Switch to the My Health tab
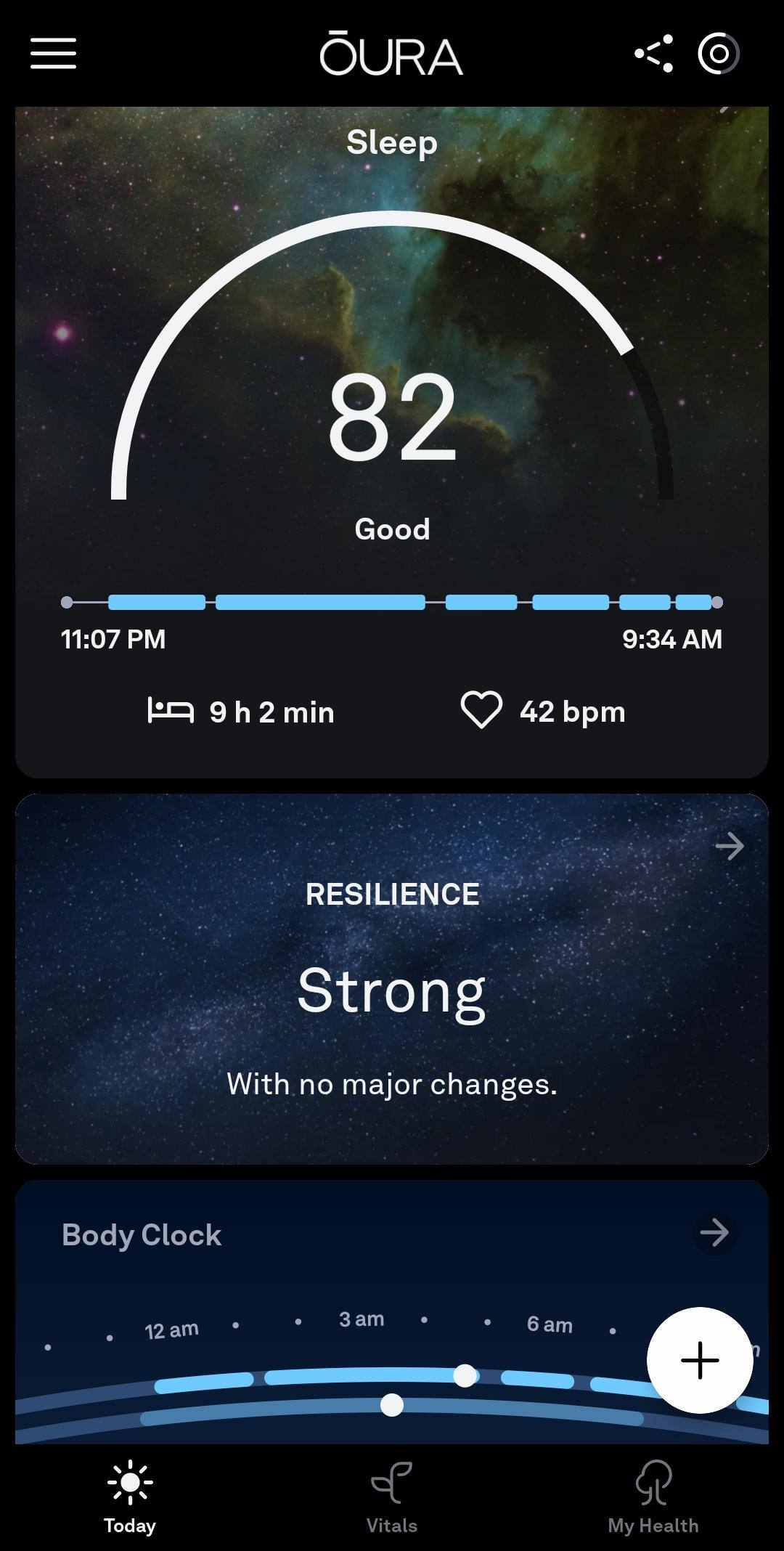784x1551 pixels. (653, 1497)
